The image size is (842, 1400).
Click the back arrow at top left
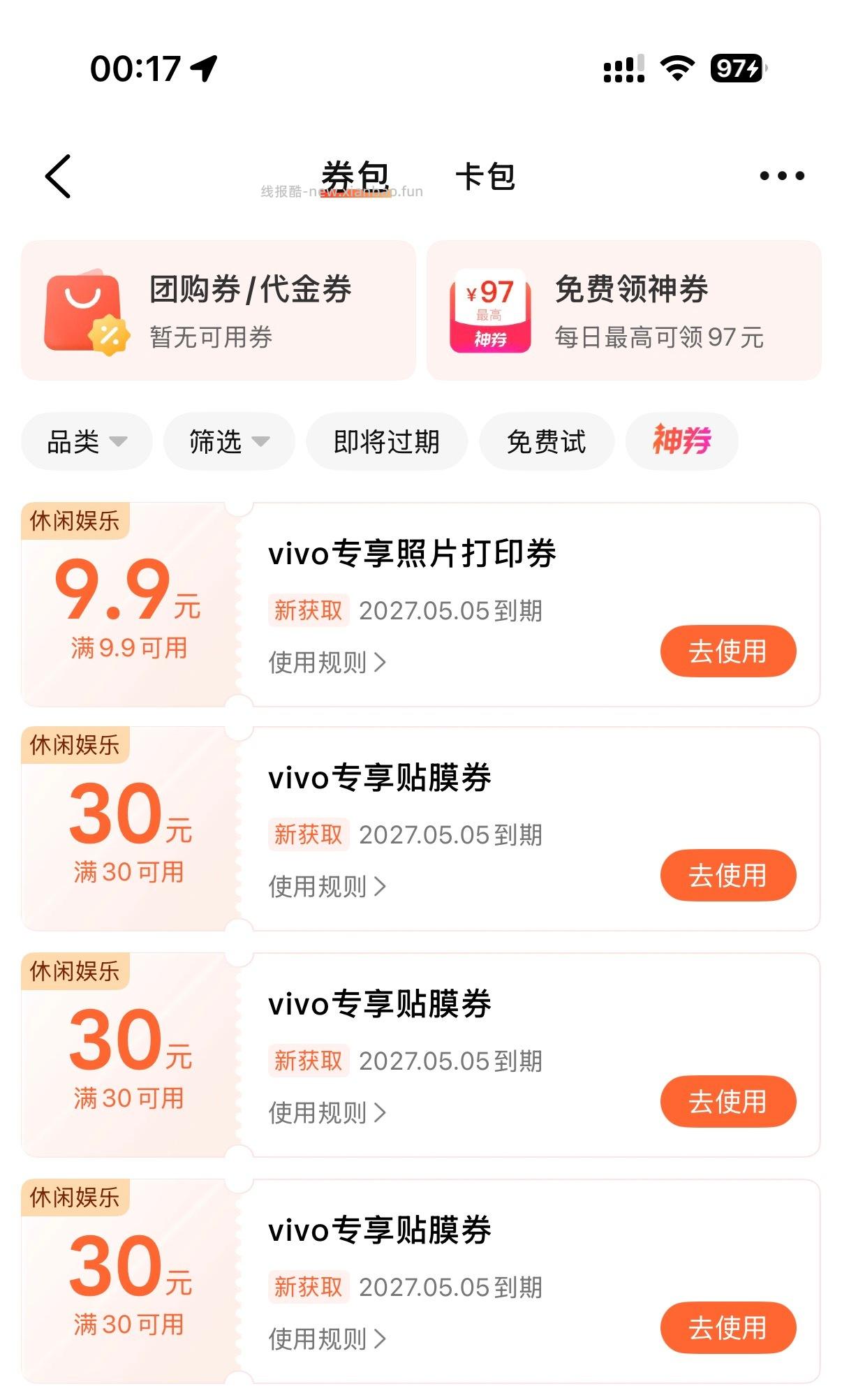tap(59, 177)
